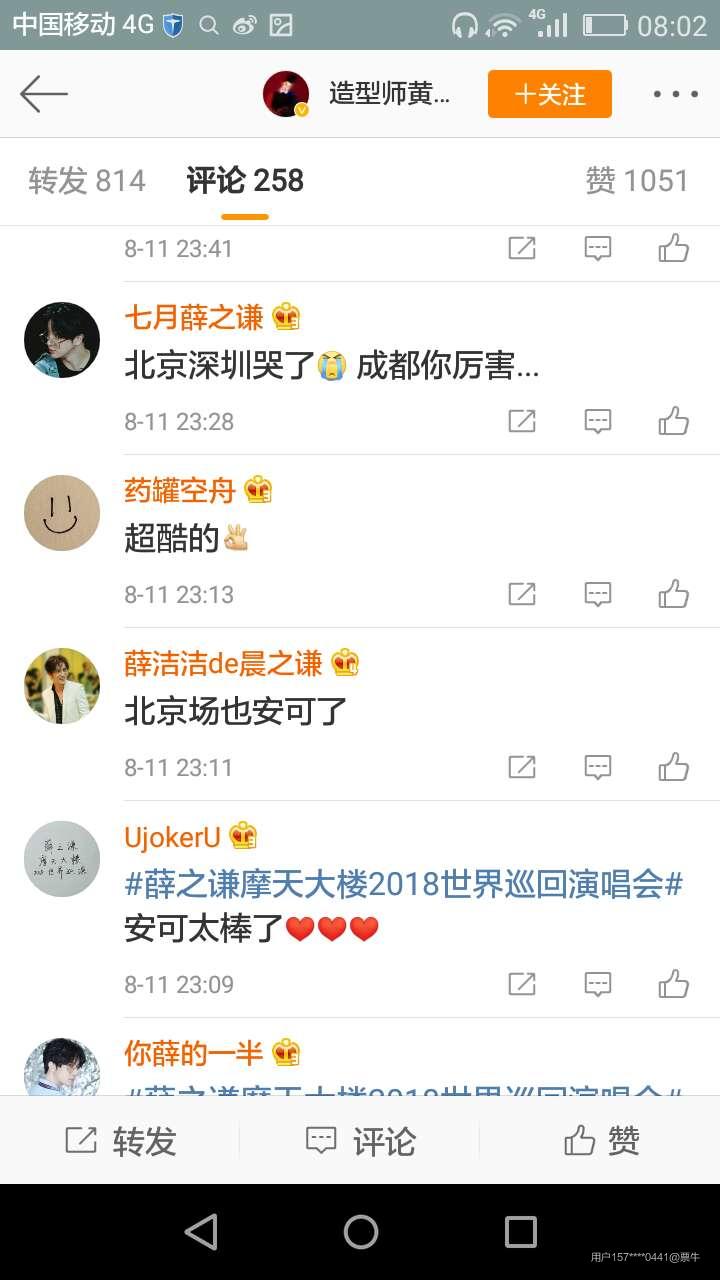This screenshot has height=1280, width=720.
Task: Switch to the 赞 1051 tab
Action: [636, 181]
